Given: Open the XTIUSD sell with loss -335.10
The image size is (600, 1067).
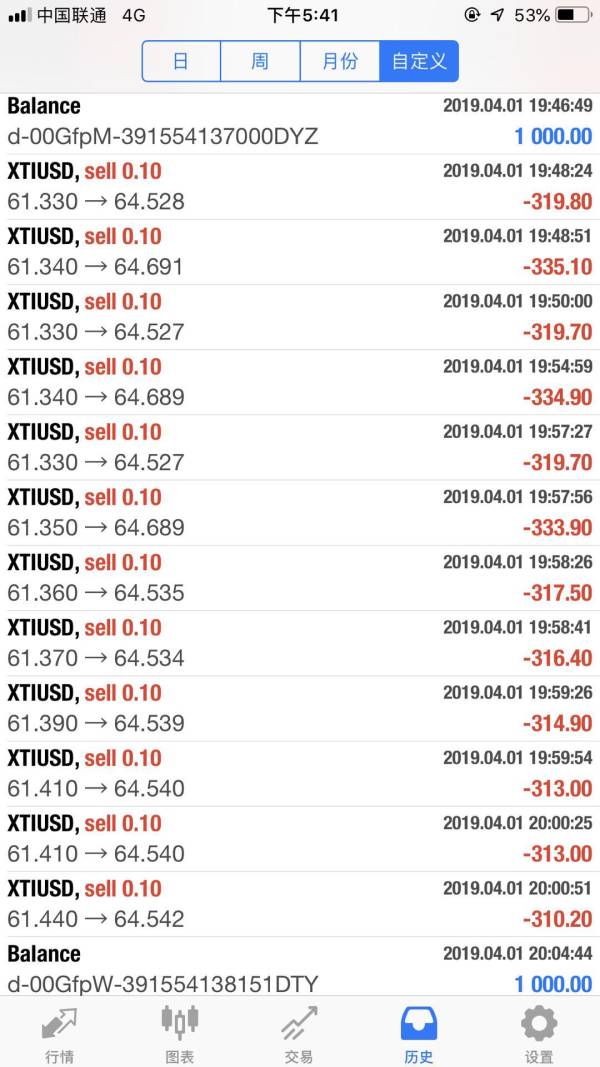Looking at the screenshot, I should (300, 251).
